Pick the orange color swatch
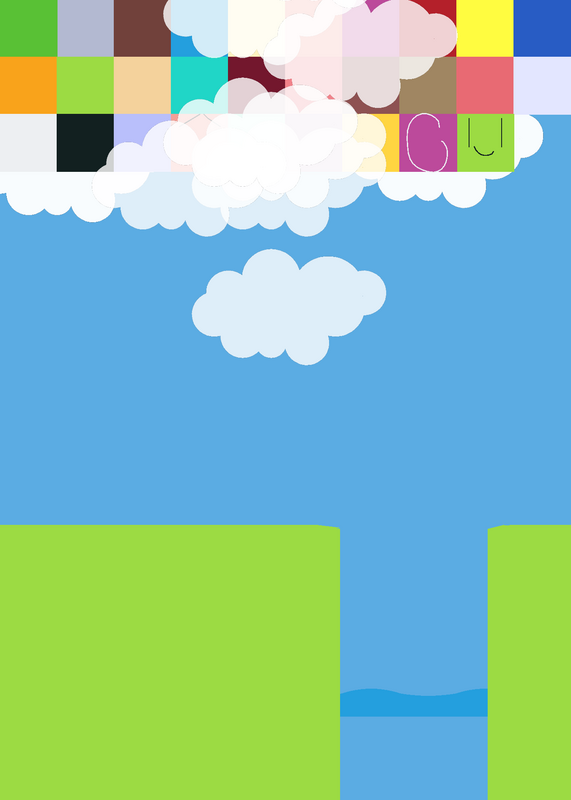This screenshot has width=571, height=800. coord(28,85)
